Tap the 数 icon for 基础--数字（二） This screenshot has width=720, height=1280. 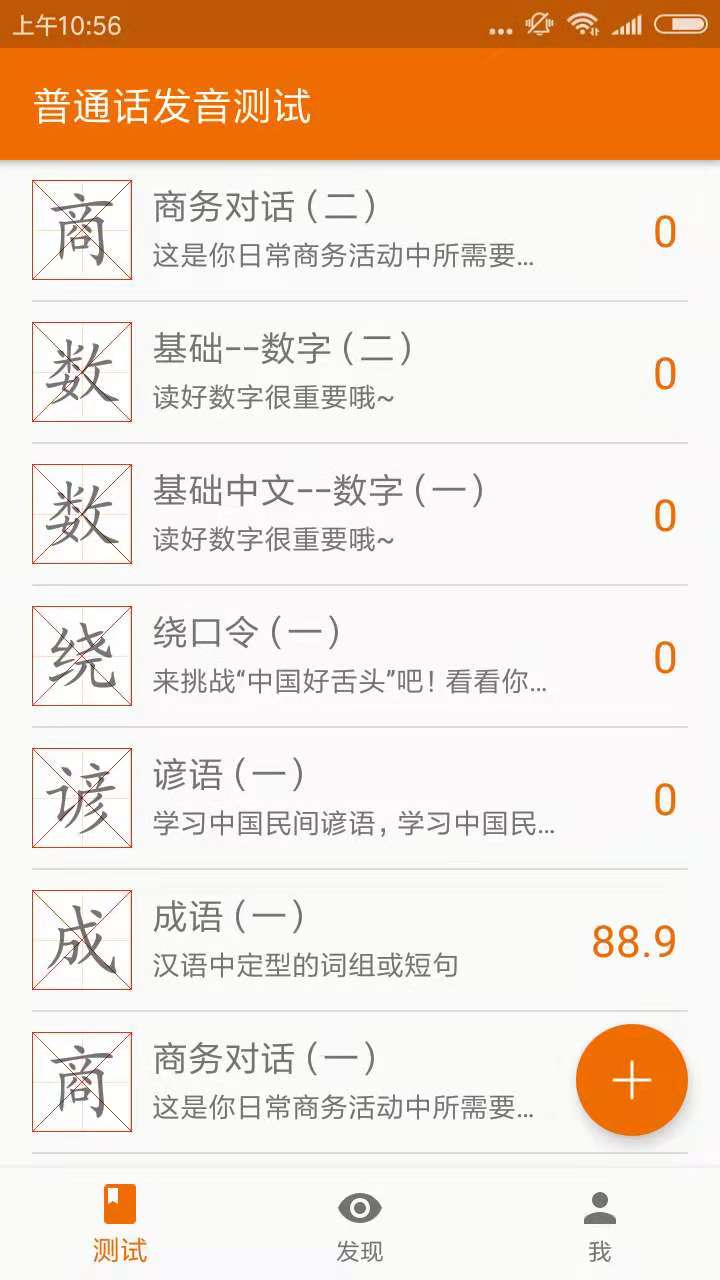coord(81,372)
